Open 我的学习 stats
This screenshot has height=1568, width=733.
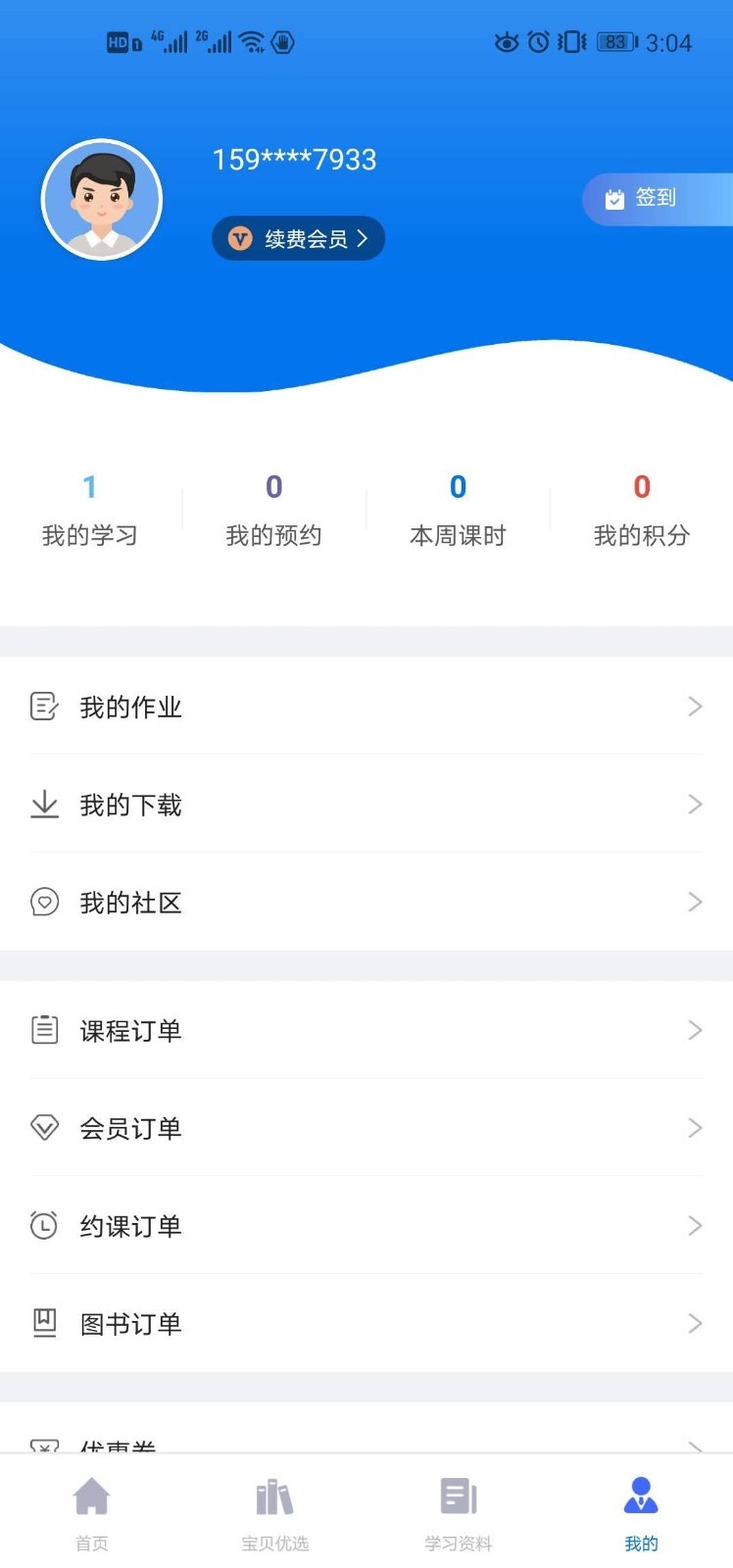point(90,511)
